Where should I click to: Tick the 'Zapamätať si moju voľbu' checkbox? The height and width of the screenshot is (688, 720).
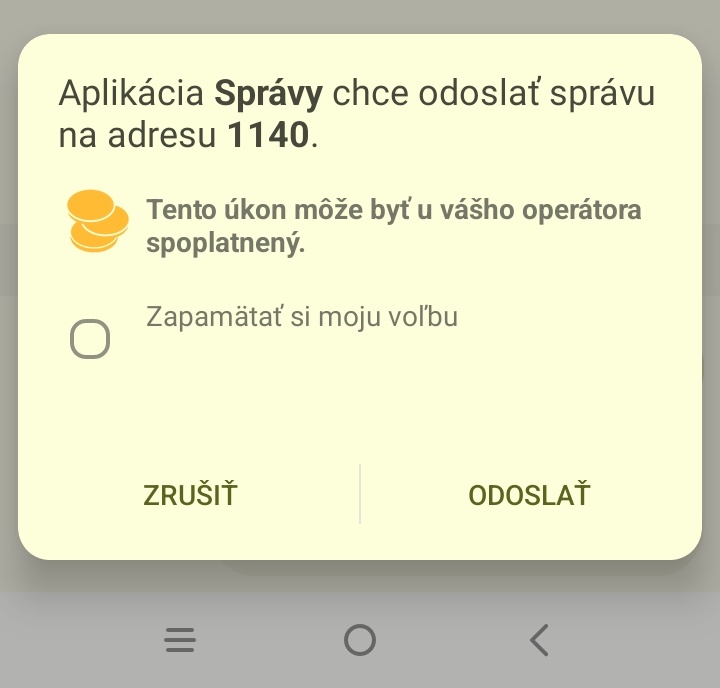pyautogui.click(x=90, y=339)
